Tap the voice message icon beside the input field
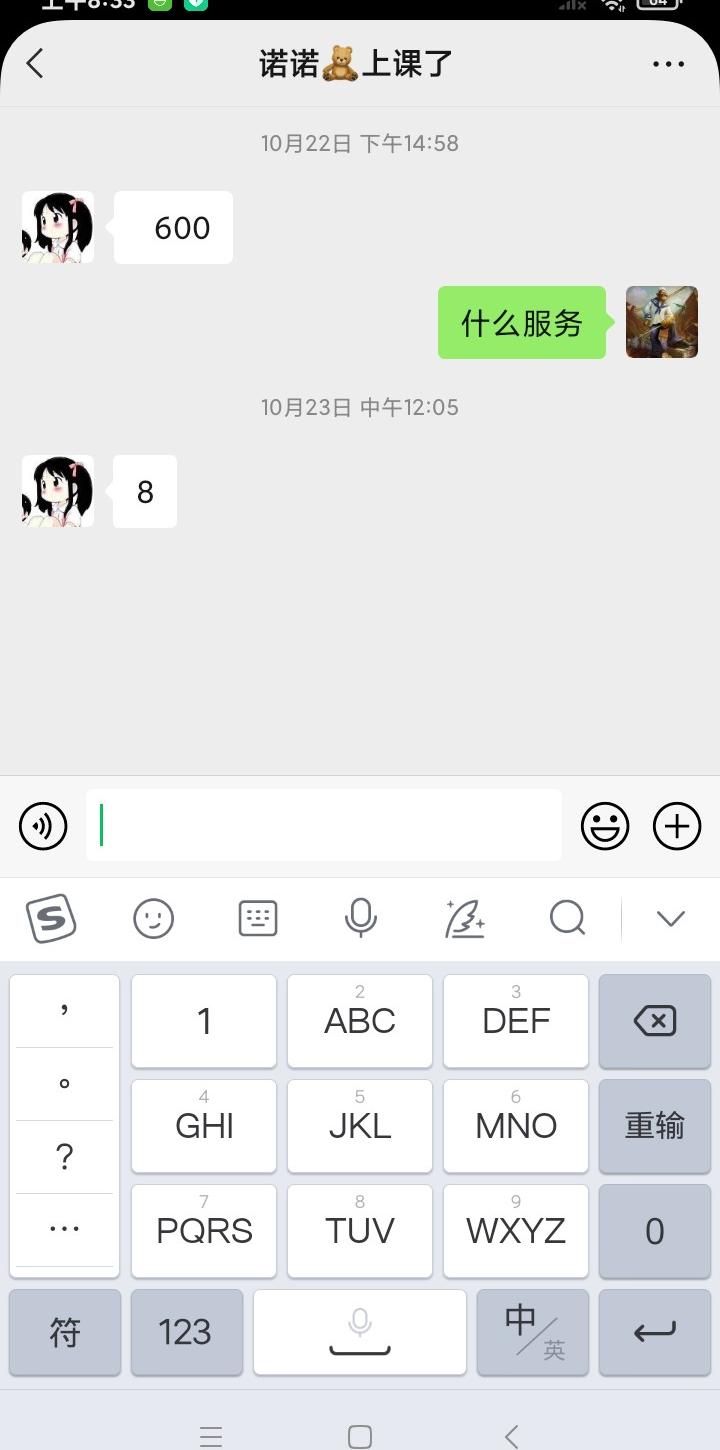720x1450 pixels. click(x=42, y=826)
